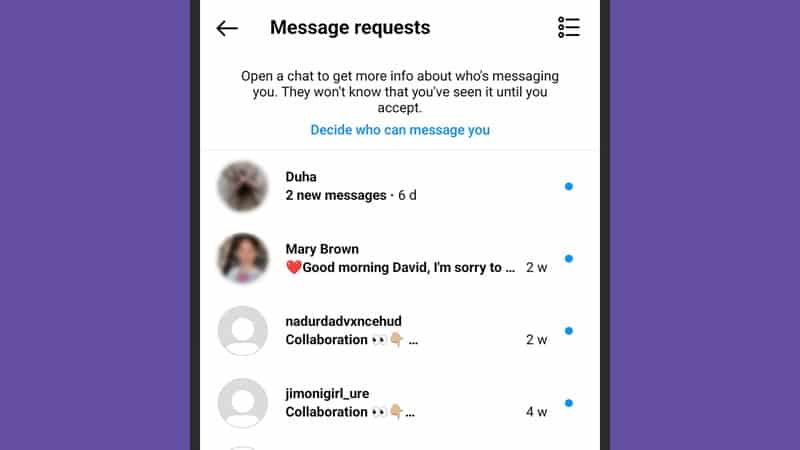Open Mary Brown's message request
The image size is (800, 450).
point(400,258)
